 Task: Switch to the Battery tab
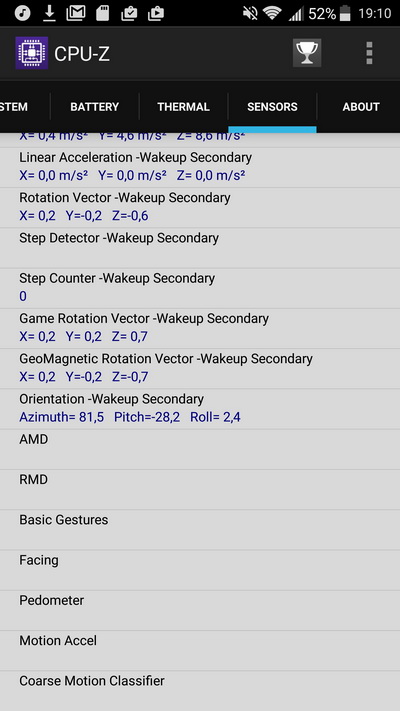pyautogui.click(x=94, y=107)
